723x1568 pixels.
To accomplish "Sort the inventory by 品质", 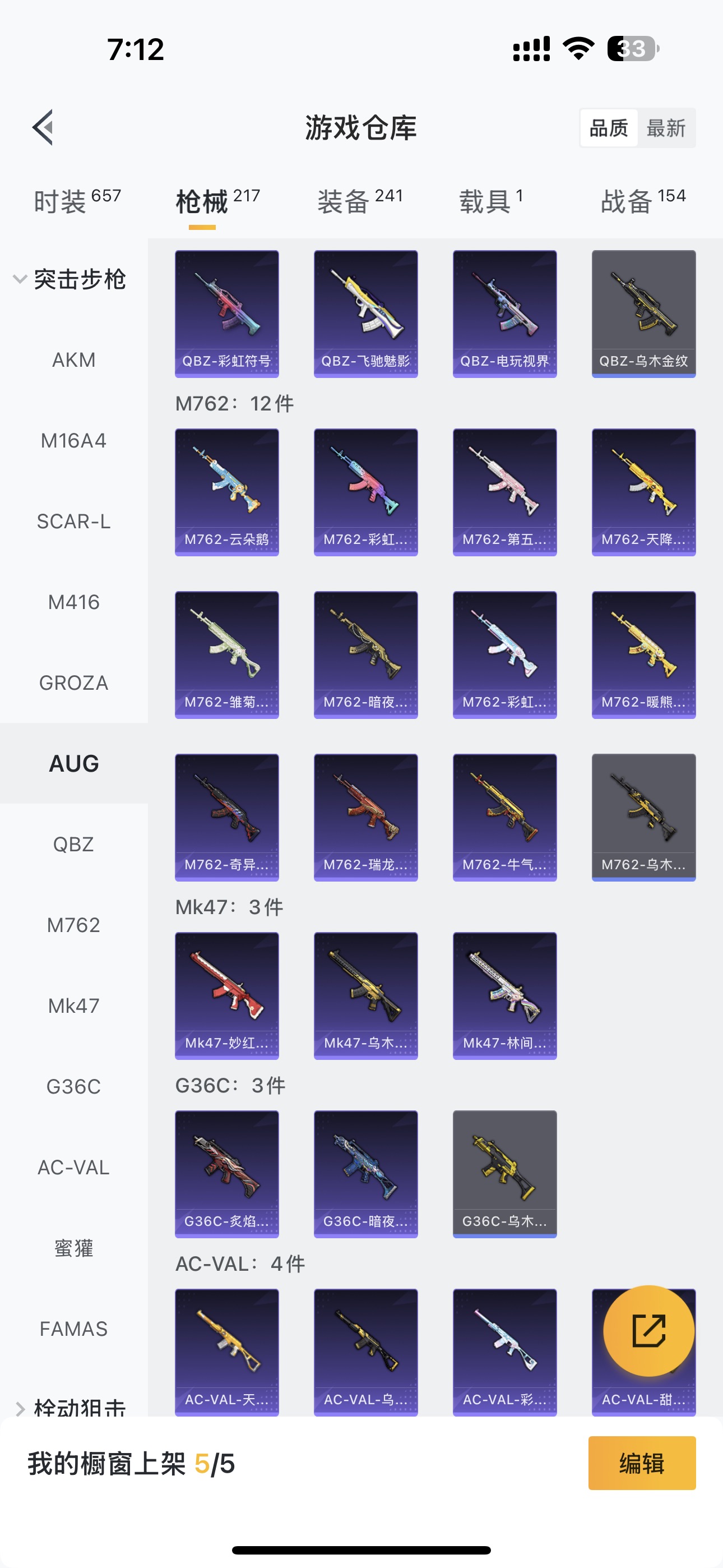I will point(609,128).
